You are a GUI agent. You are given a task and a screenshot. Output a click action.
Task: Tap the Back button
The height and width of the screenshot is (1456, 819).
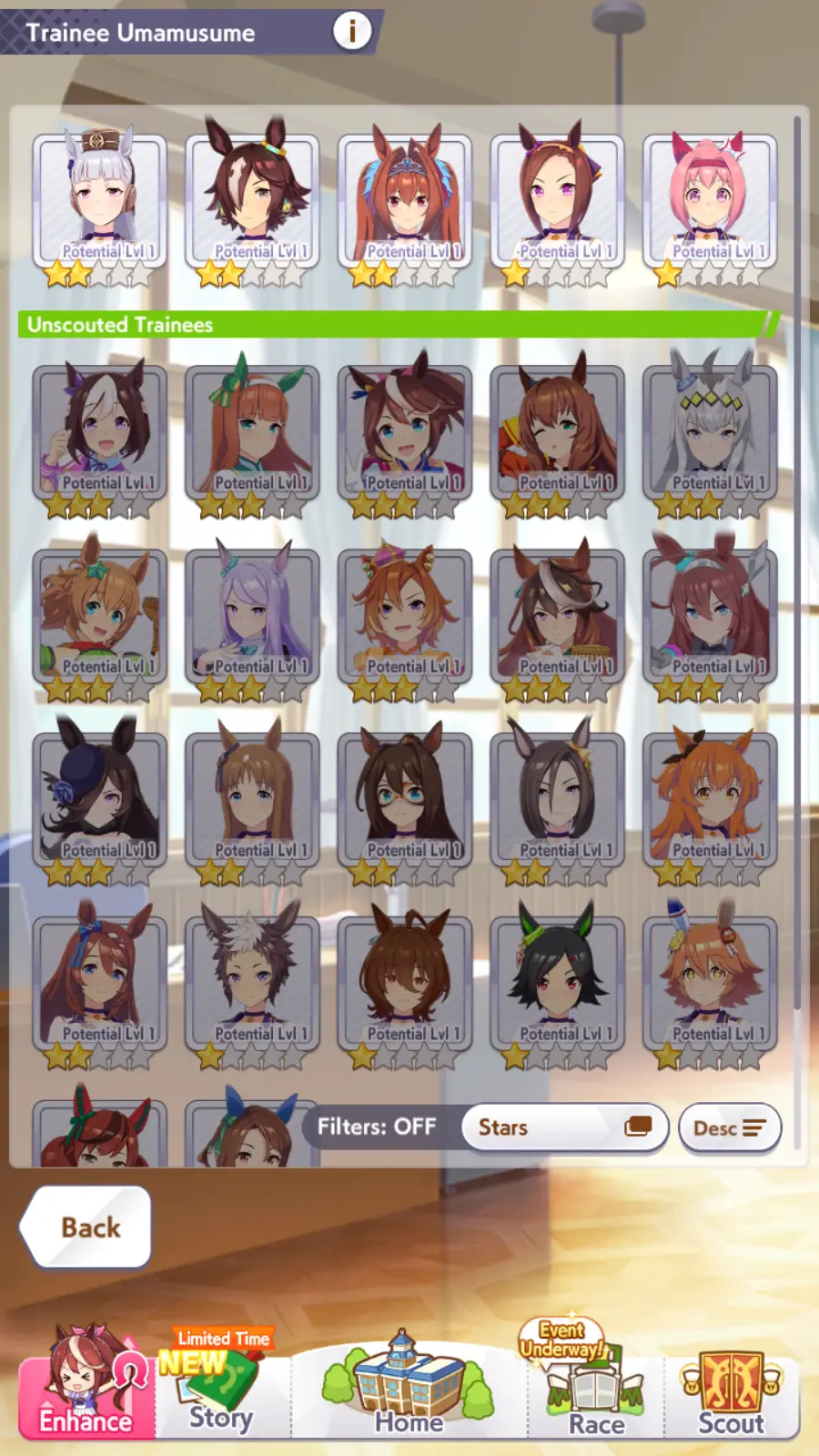88,1227
